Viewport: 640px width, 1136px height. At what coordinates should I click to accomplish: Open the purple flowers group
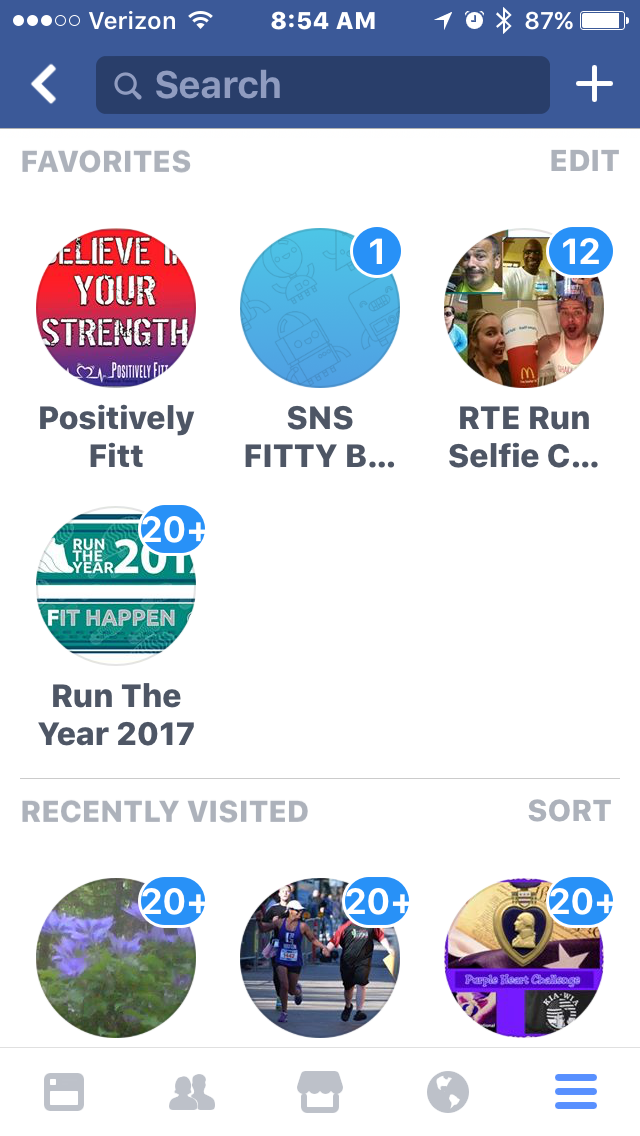point(116,957)
